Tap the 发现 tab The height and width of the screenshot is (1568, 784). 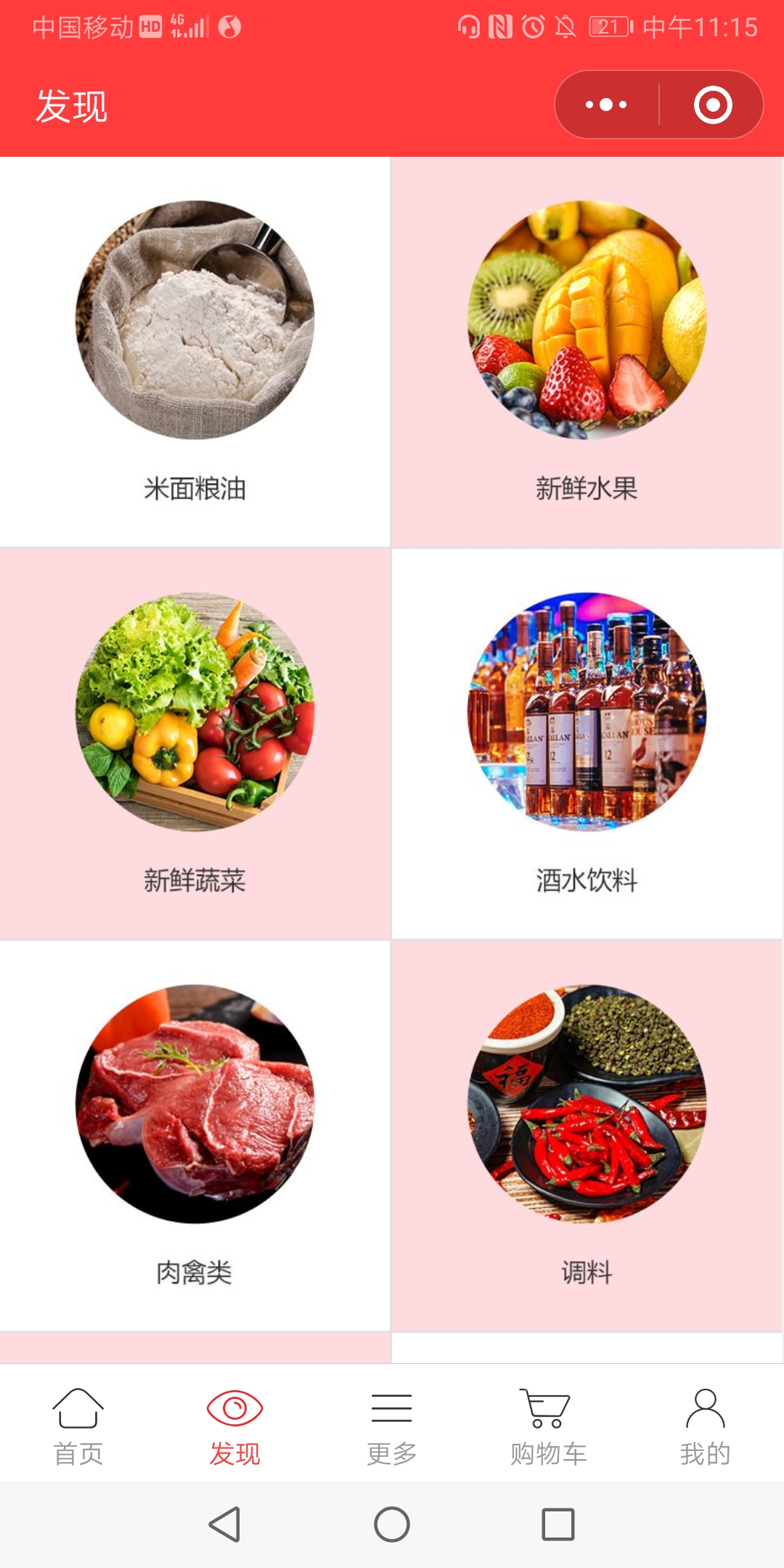234,1426
